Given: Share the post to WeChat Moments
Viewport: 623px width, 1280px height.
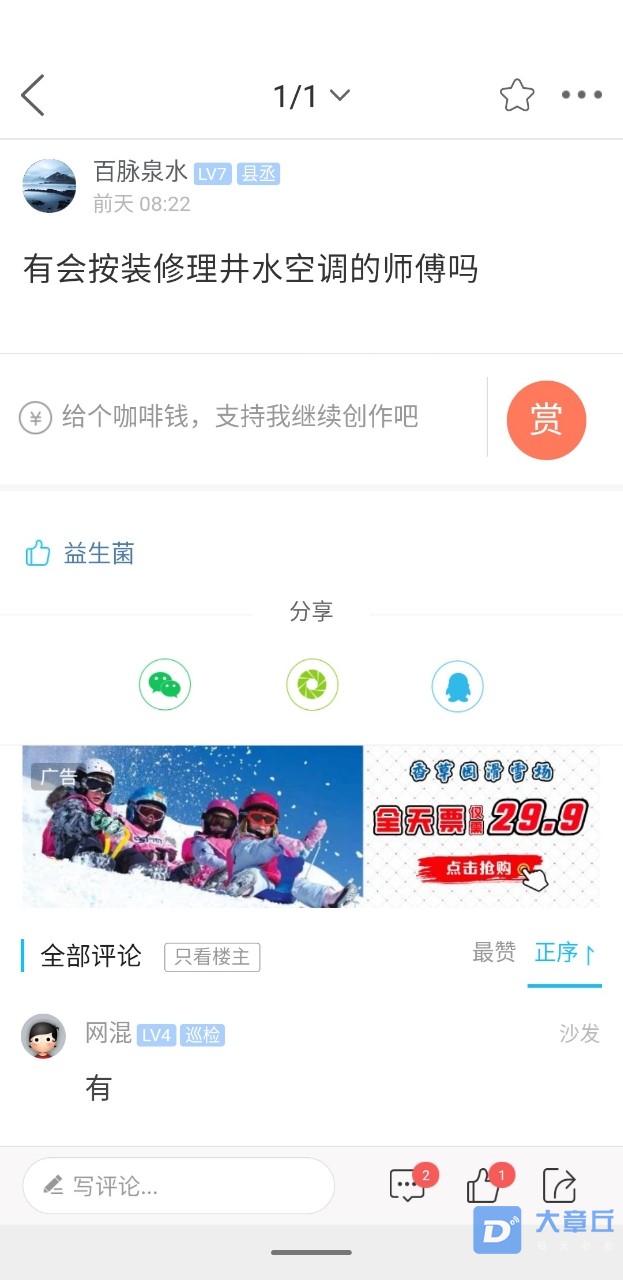Looking at the screenshot, I should point(312,685).
